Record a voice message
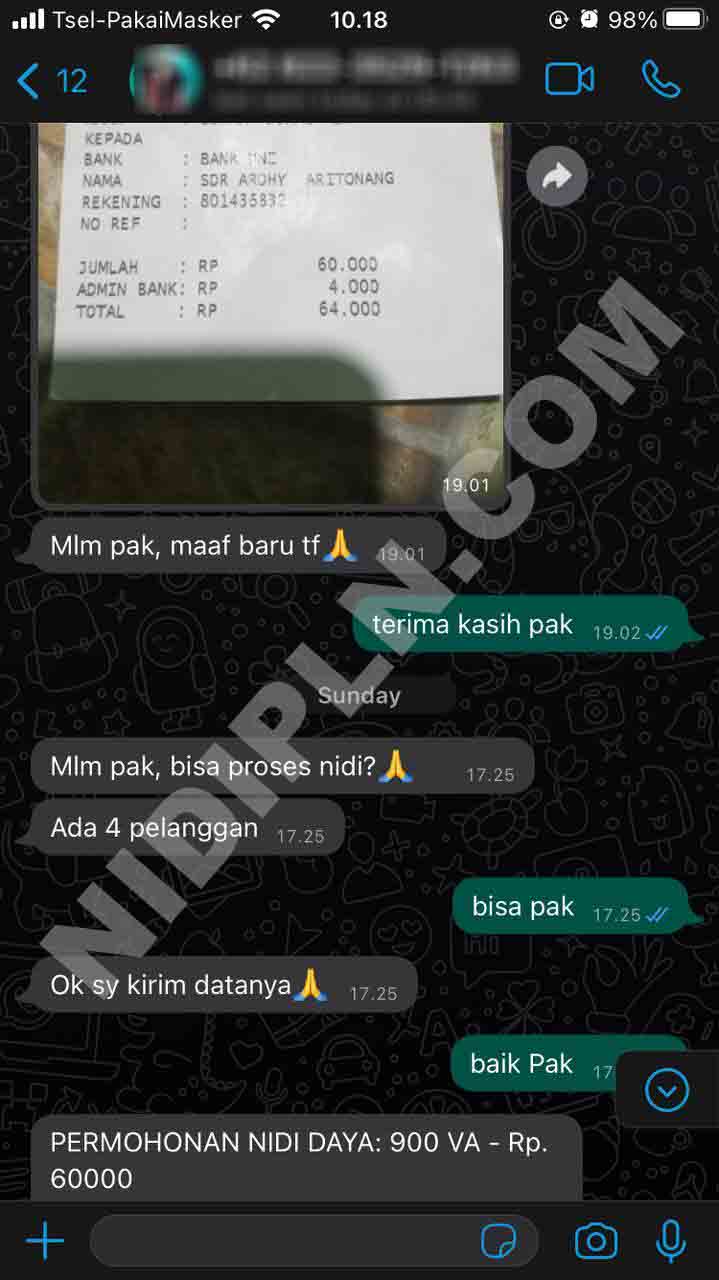This screenshot has height=1280, width=719. (670, 1242)
